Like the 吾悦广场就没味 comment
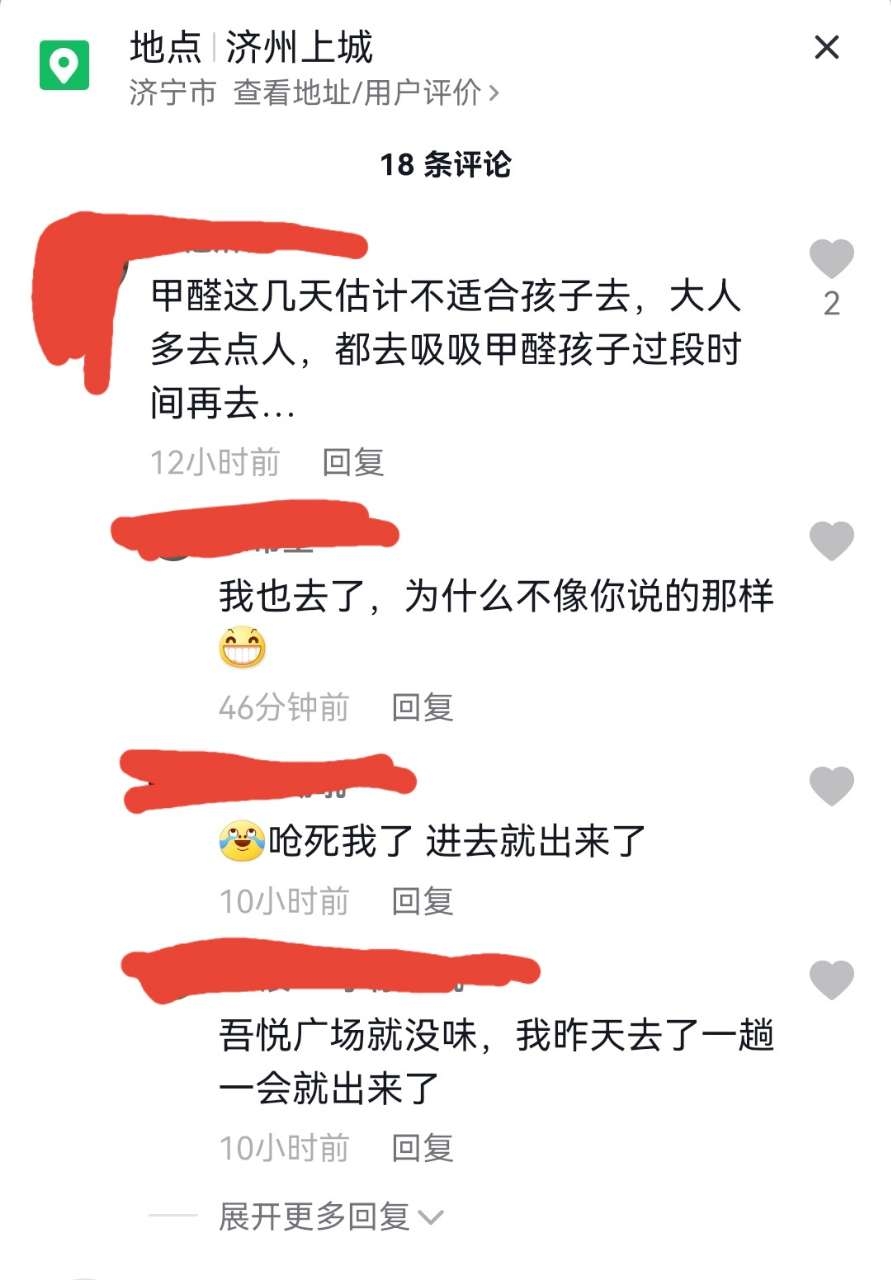The width and height of the screenshot is (891, 1280). [831, 980]
